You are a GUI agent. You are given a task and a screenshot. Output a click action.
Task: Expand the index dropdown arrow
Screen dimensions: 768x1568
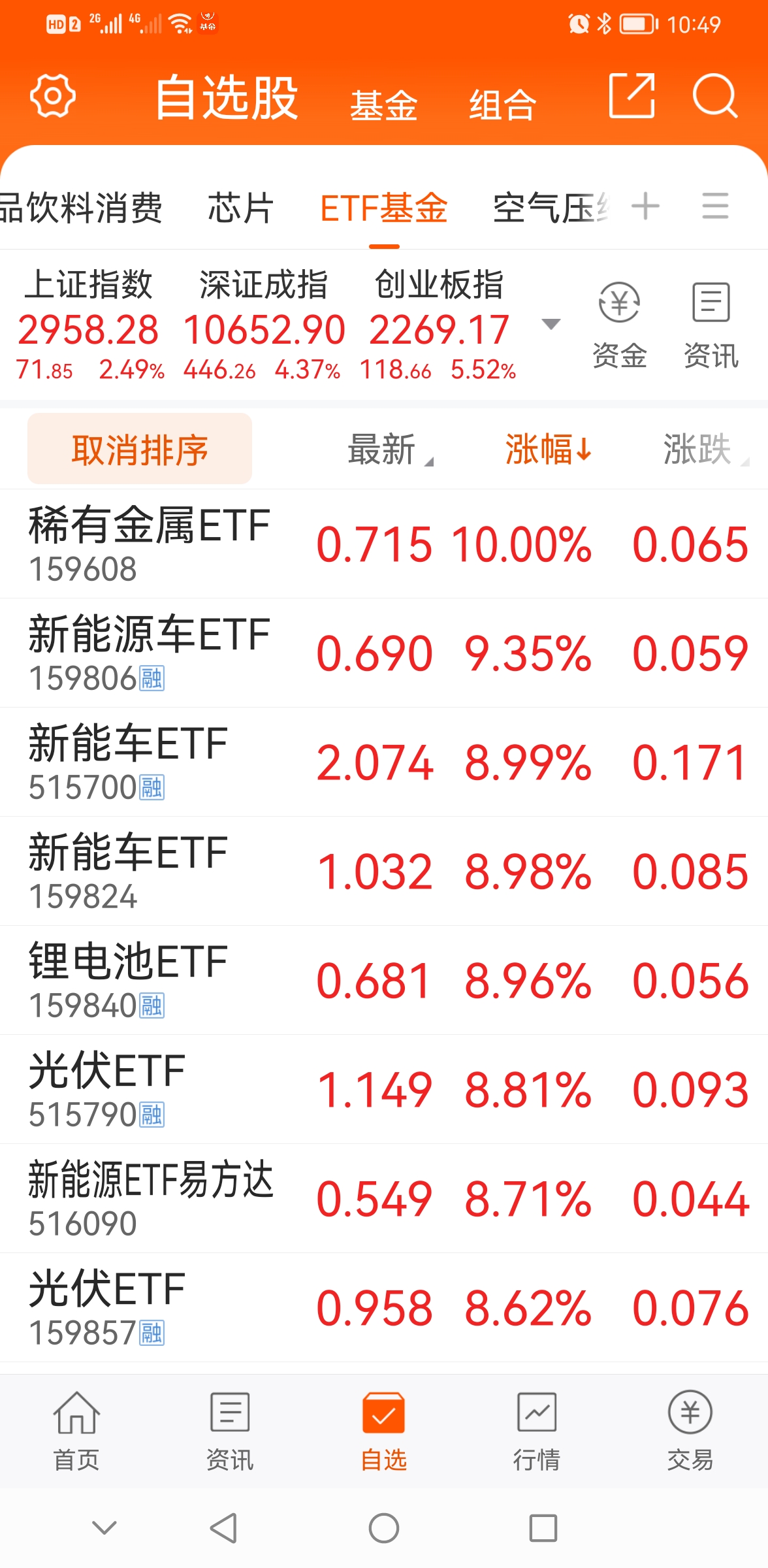click(551, 323)
